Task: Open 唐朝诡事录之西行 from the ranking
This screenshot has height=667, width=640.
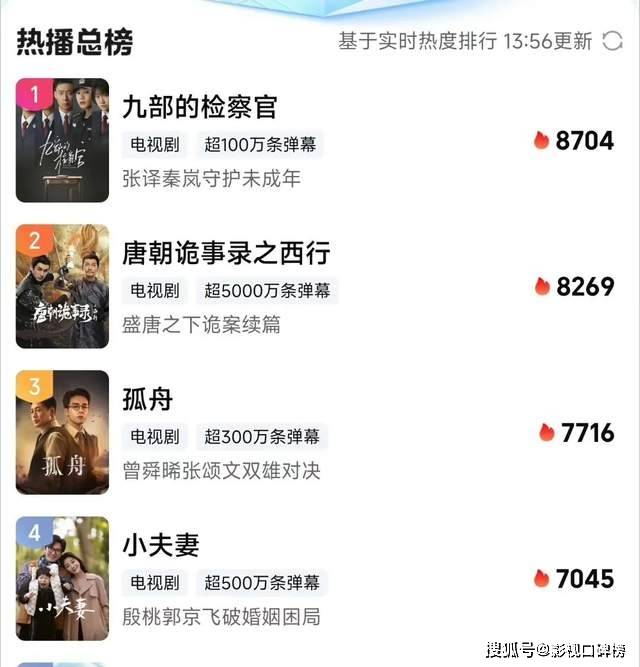Action: (x=225, y=253)
